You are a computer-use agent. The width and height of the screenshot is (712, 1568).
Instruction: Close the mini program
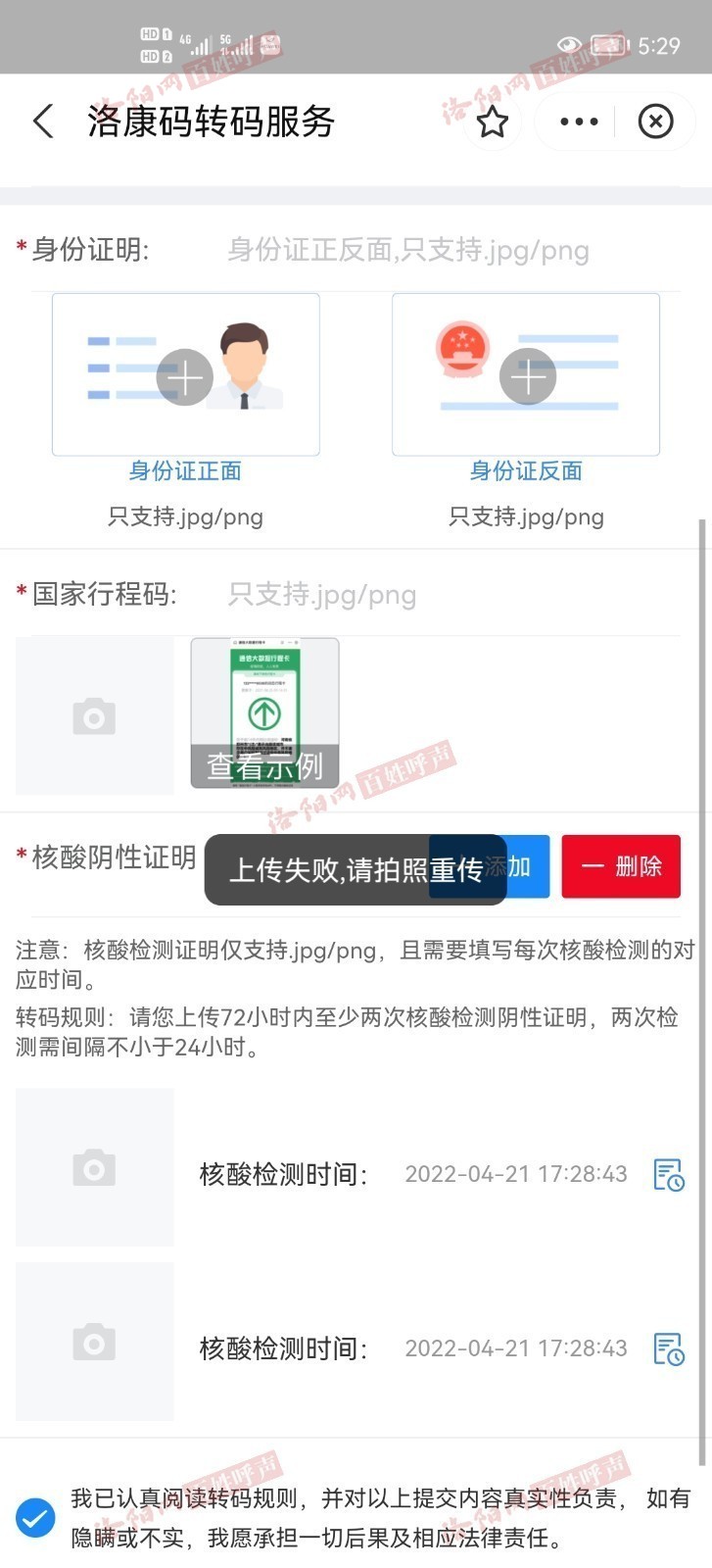[655, 122]
